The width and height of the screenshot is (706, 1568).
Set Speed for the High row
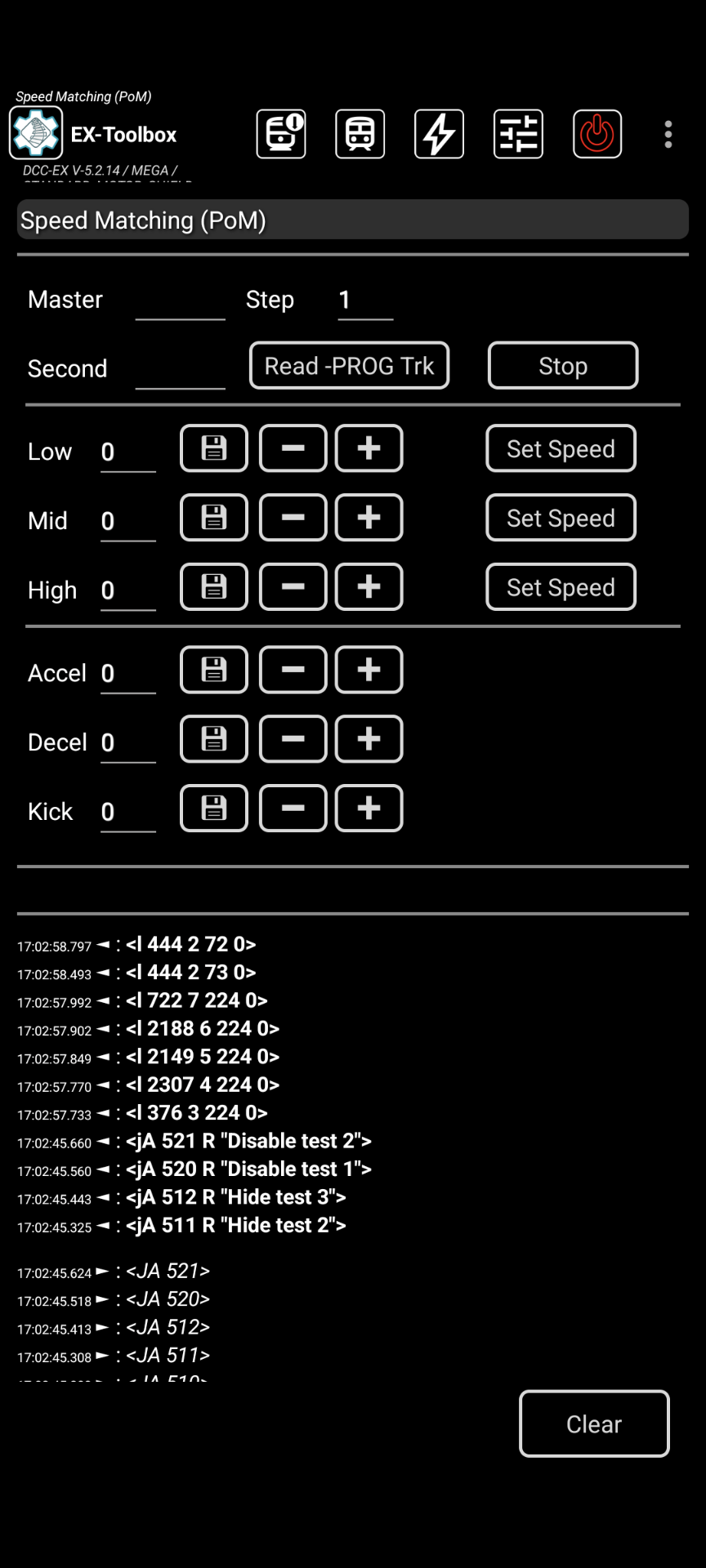(x=561, y=587)
